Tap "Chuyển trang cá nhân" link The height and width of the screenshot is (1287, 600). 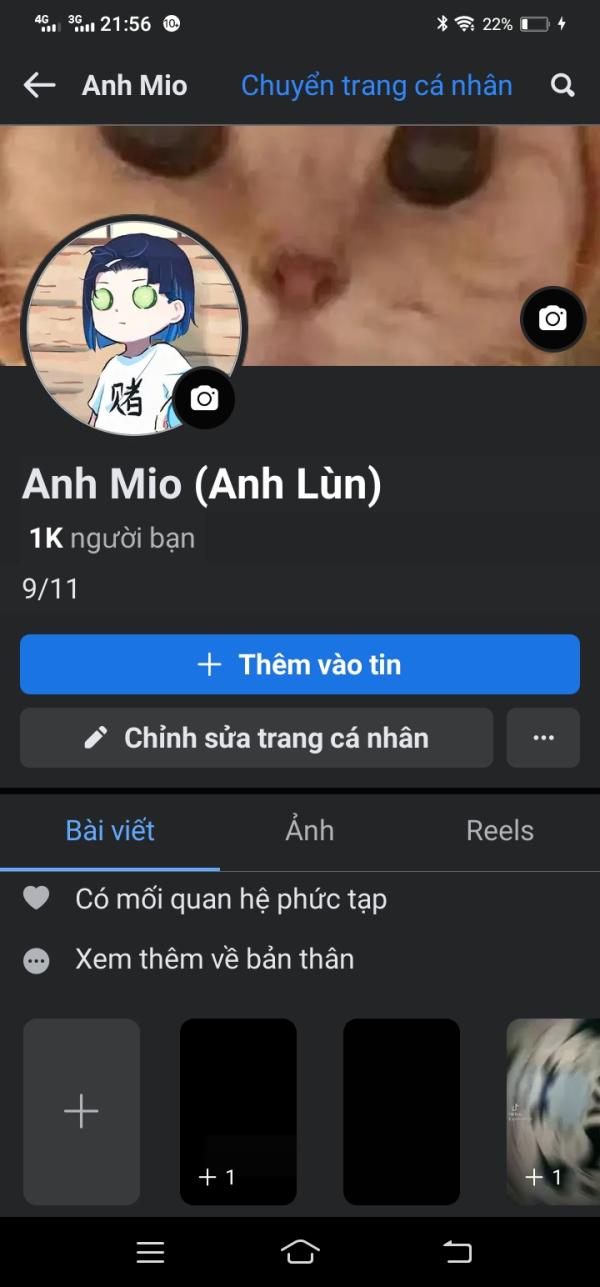click(376, 86)
